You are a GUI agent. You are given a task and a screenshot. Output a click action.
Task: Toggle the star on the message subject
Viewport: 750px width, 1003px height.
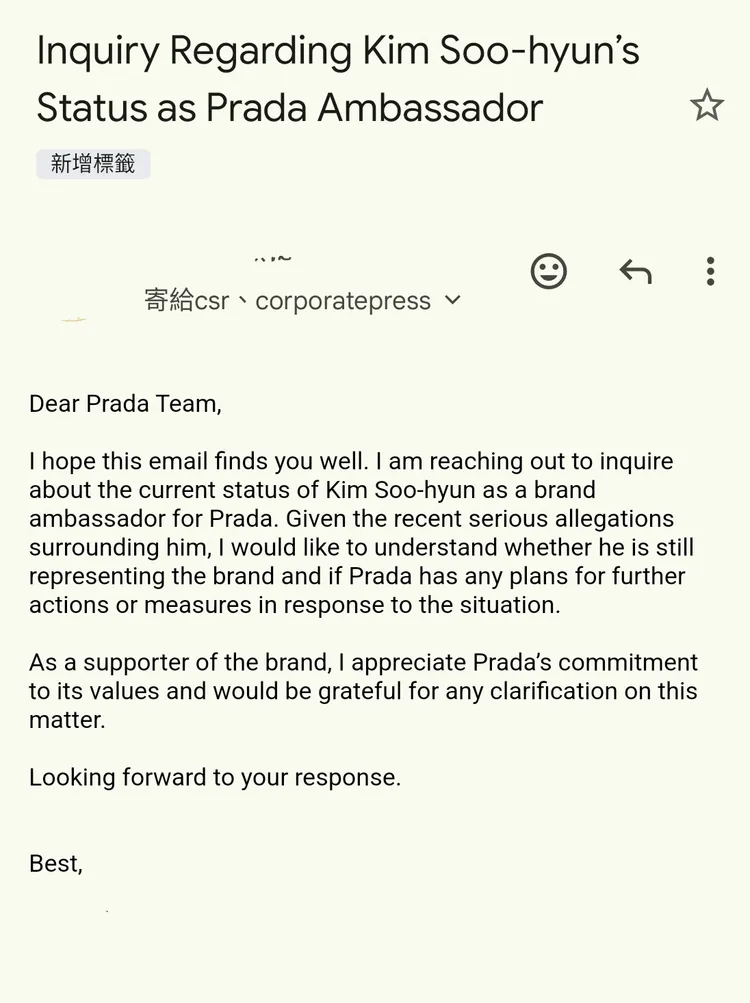click(707, 104)
